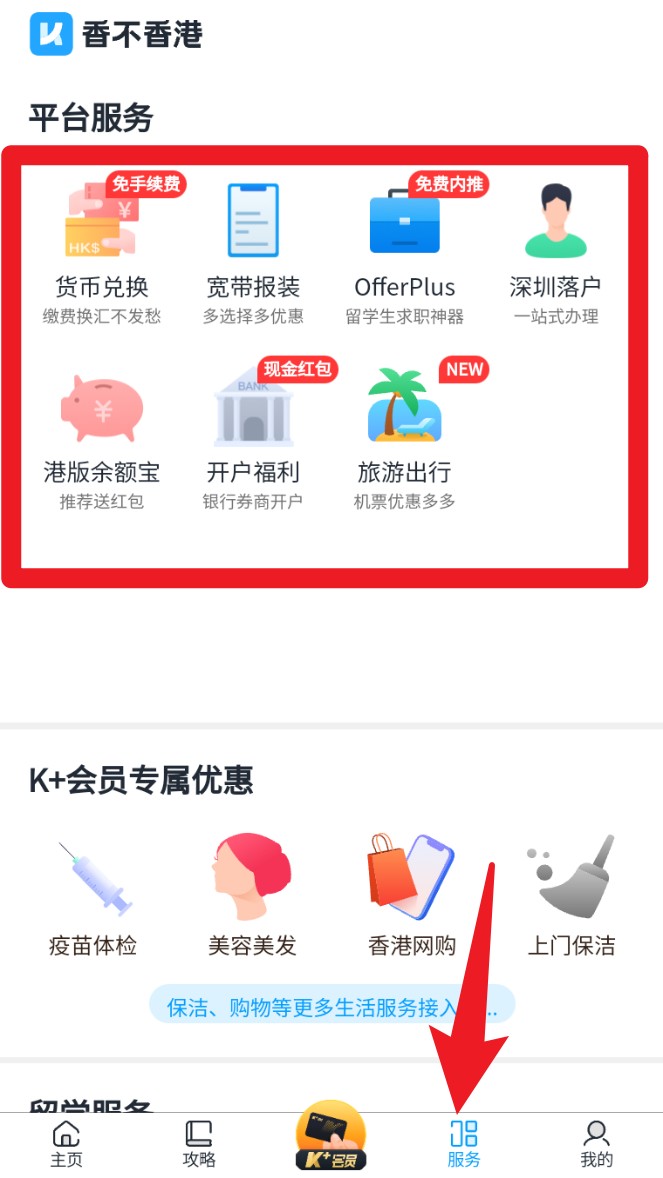Select the 服务 services tab
The image size is (663, 1178).
pos(464,1145)
